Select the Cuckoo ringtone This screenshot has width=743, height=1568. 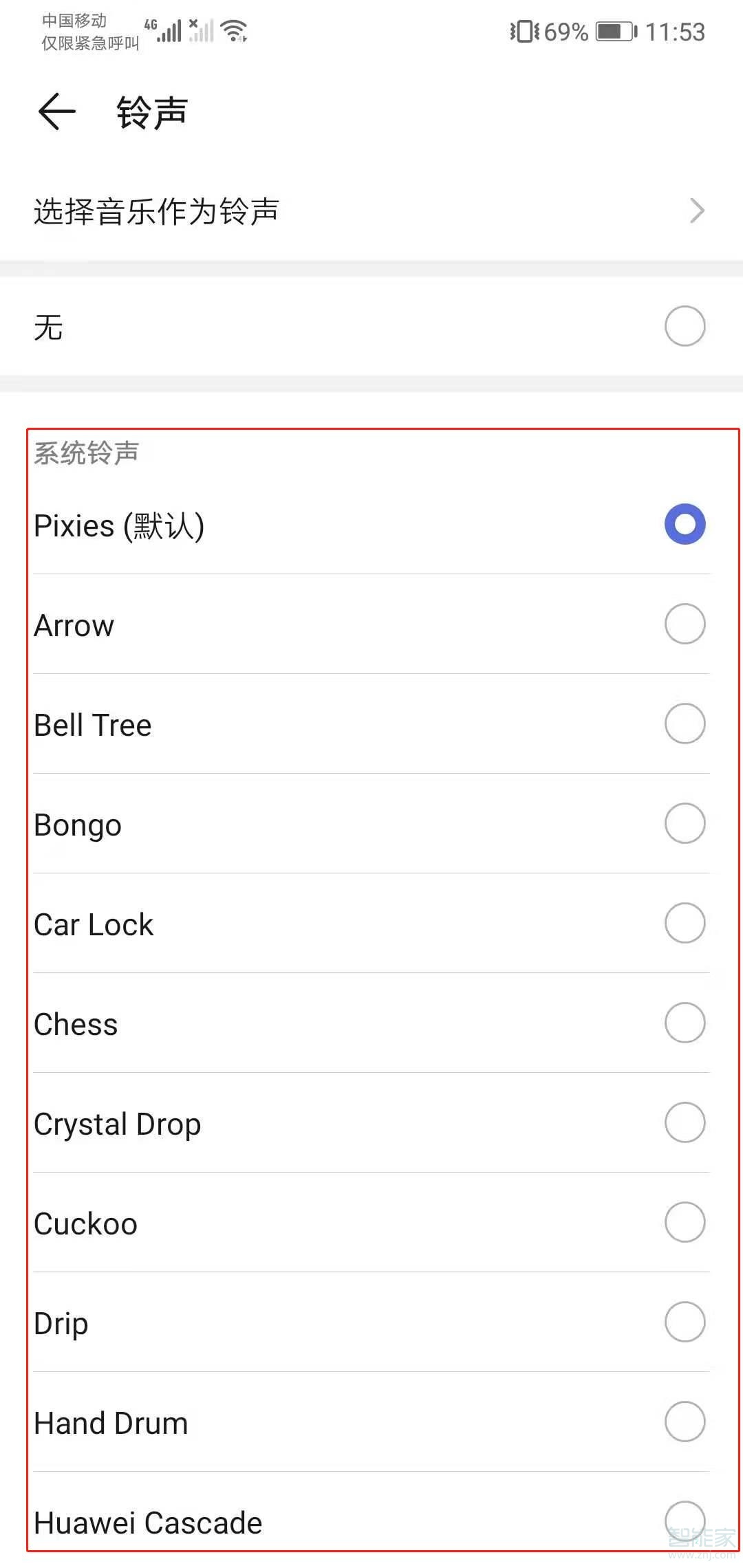pyautogui.click(x=371, y=1223)
